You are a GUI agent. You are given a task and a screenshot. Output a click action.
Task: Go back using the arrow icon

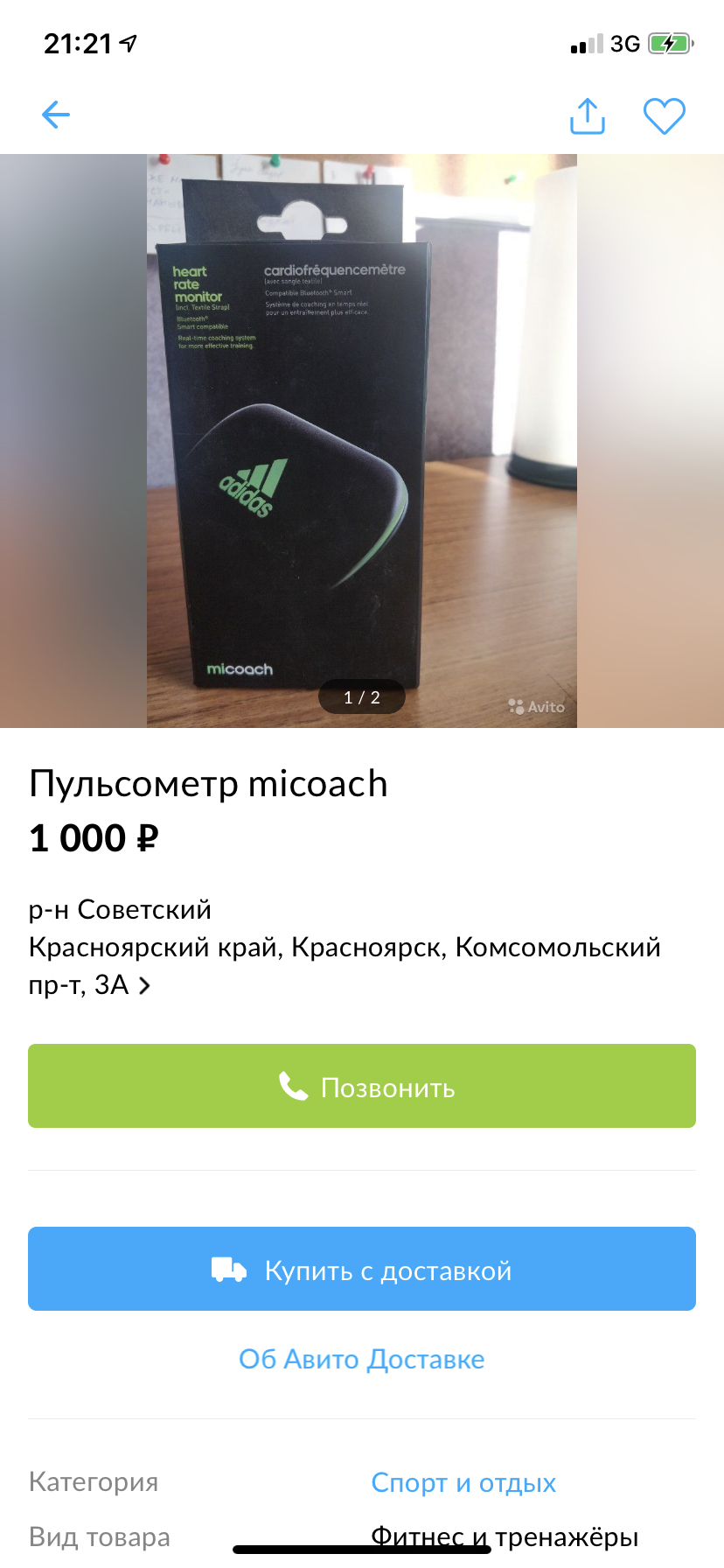point(56,115)
